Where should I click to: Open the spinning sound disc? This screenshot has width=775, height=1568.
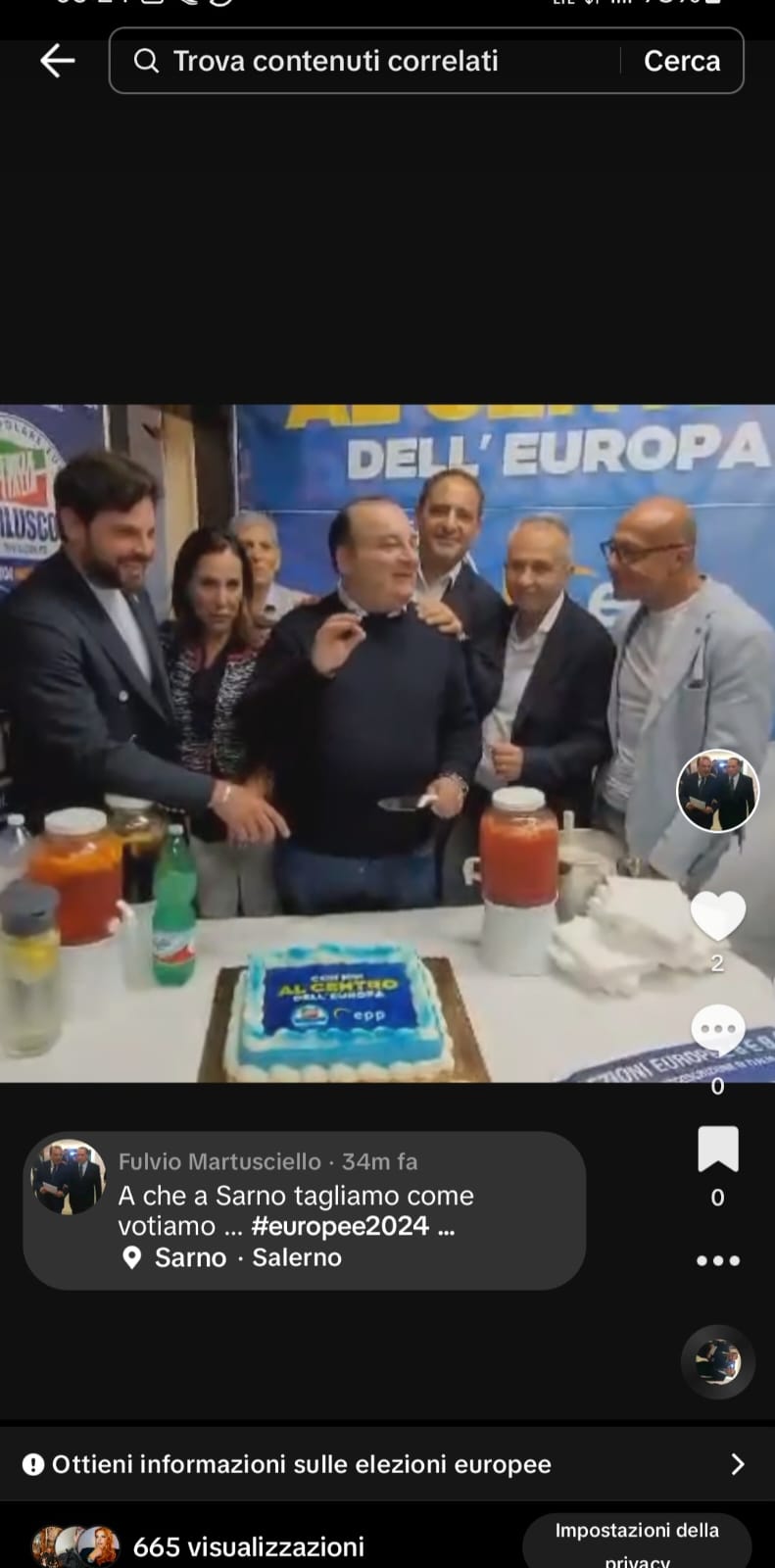[717, 1361]
